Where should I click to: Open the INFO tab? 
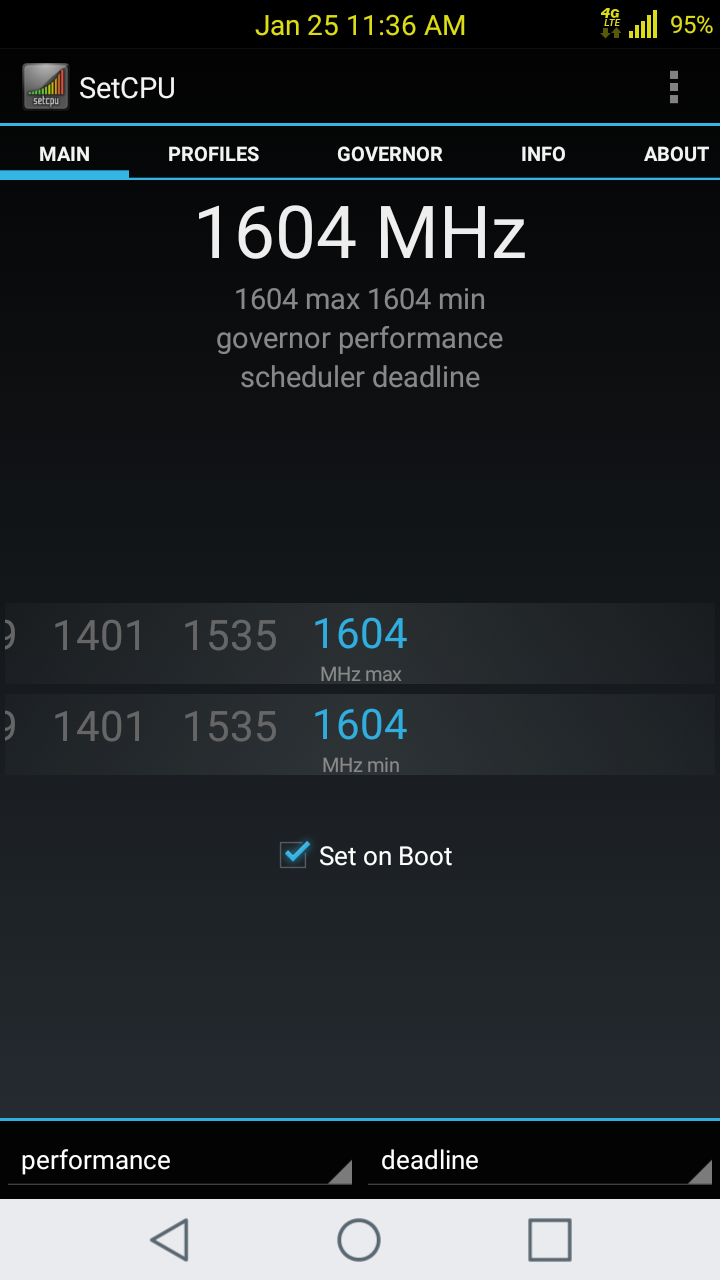pyautogui.click(x=543, y=154)
